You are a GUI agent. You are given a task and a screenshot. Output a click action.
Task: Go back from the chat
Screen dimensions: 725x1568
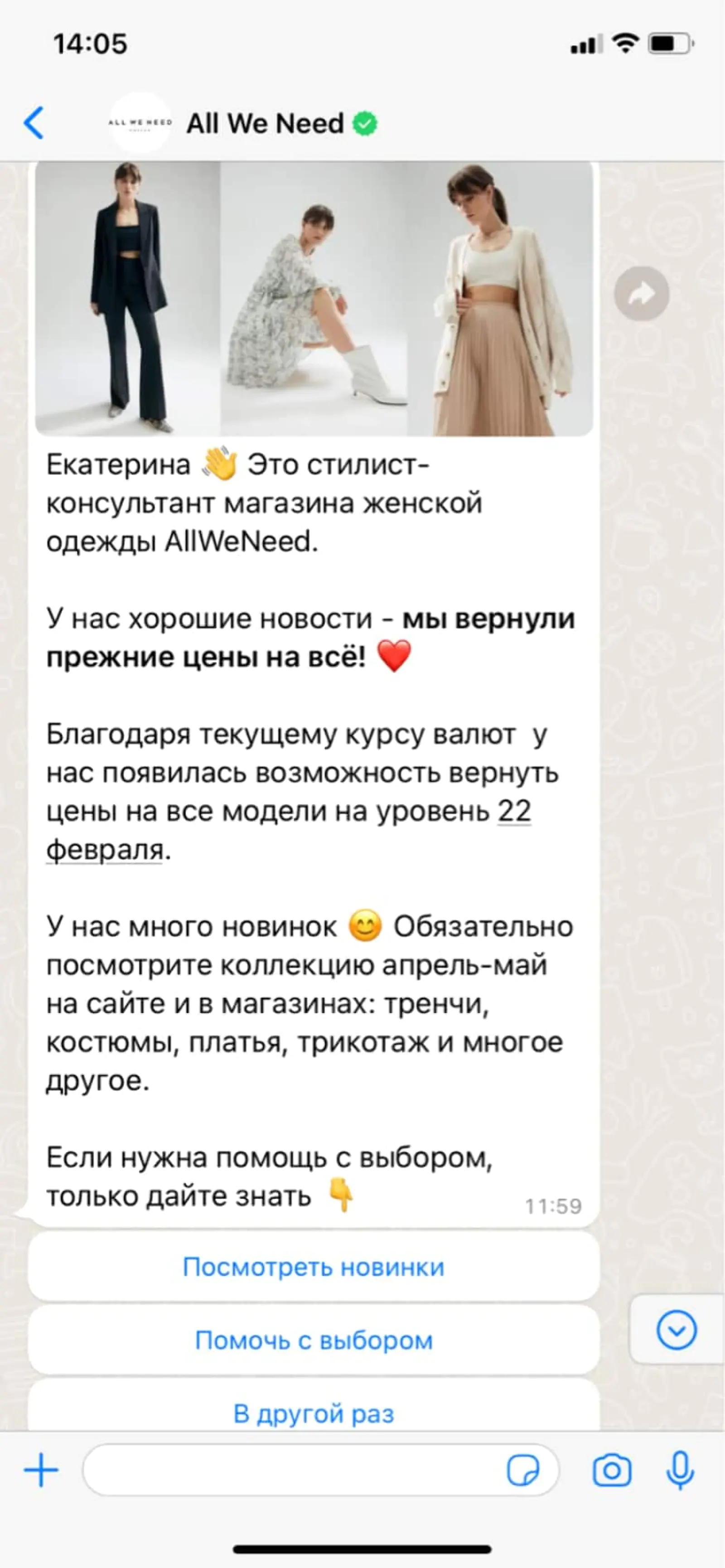pyautogui.click(x=34, y=123)
